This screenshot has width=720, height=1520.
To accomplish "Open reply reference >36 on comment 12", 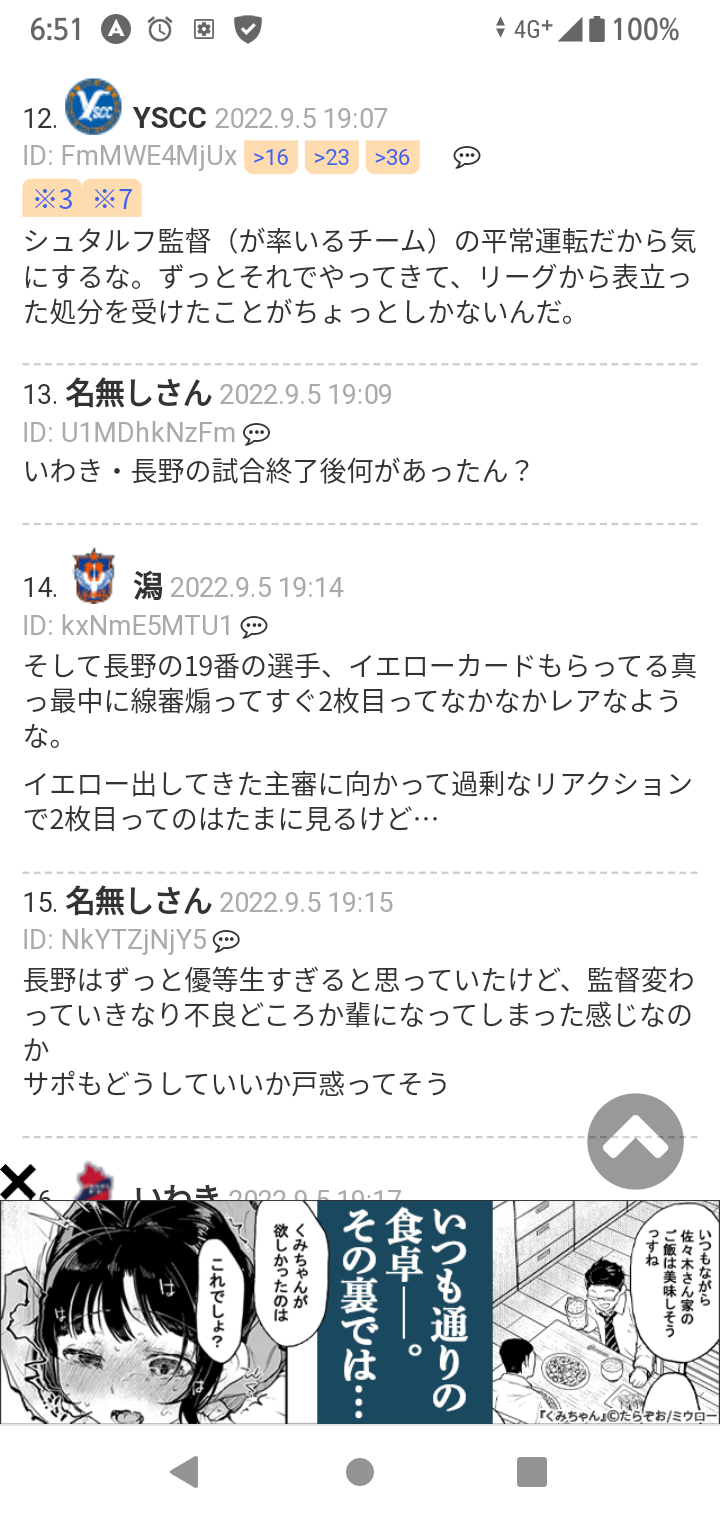I will (392, 157).
